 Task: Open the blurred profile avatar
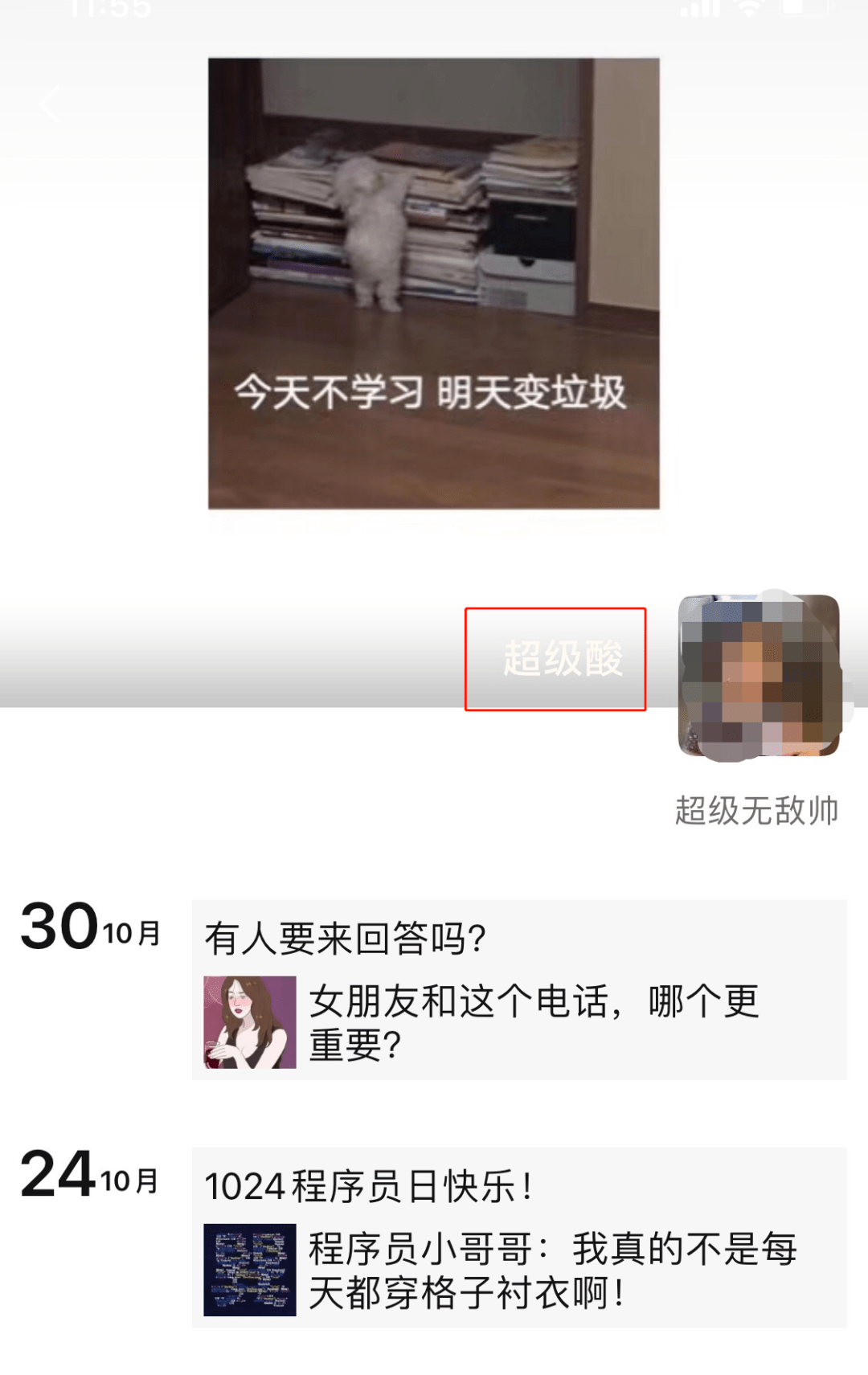759,676
